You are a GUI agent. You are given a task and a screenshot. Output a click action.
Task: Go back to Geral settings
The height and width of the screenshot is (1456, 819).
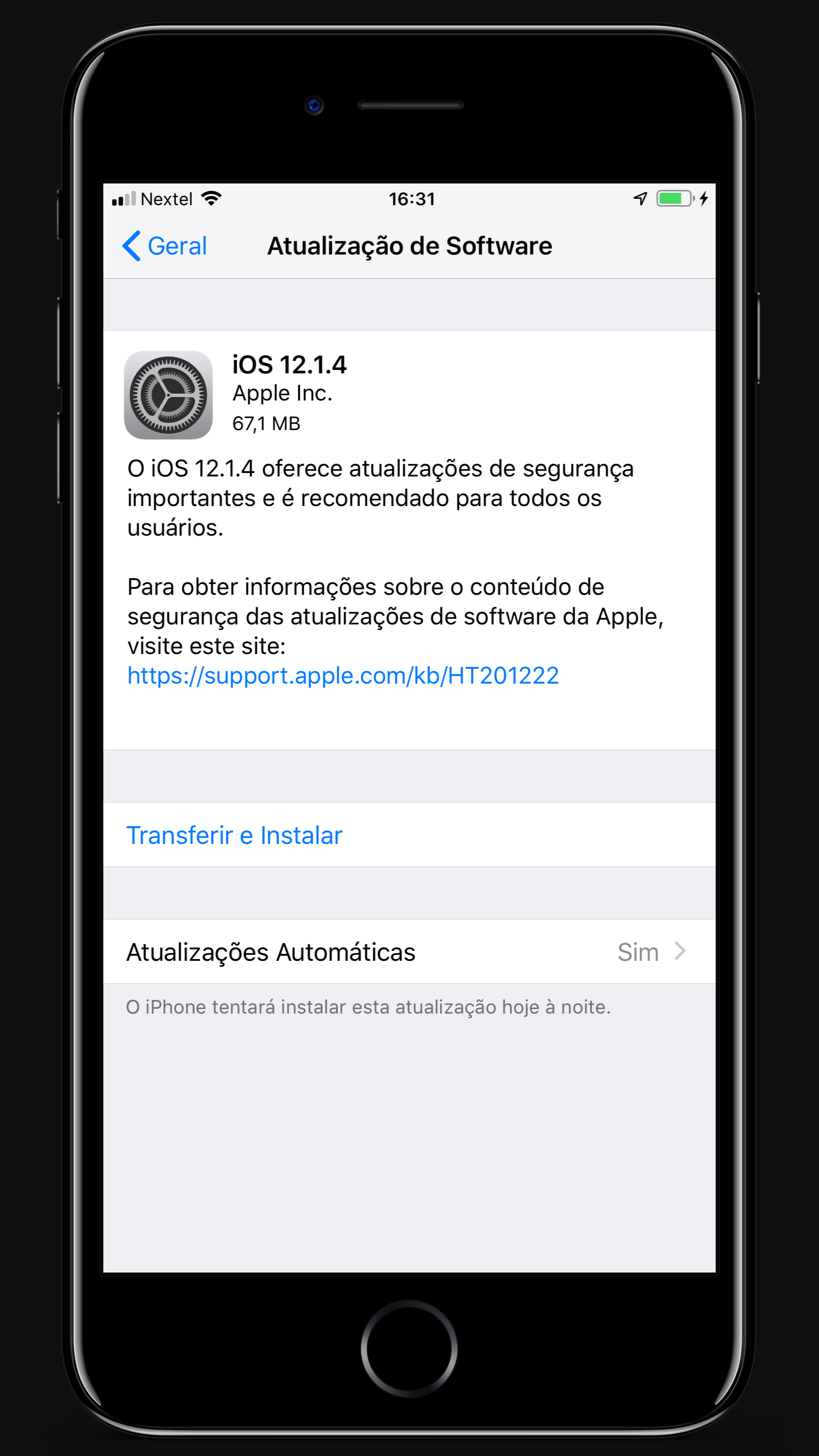(x=165, y=246)
